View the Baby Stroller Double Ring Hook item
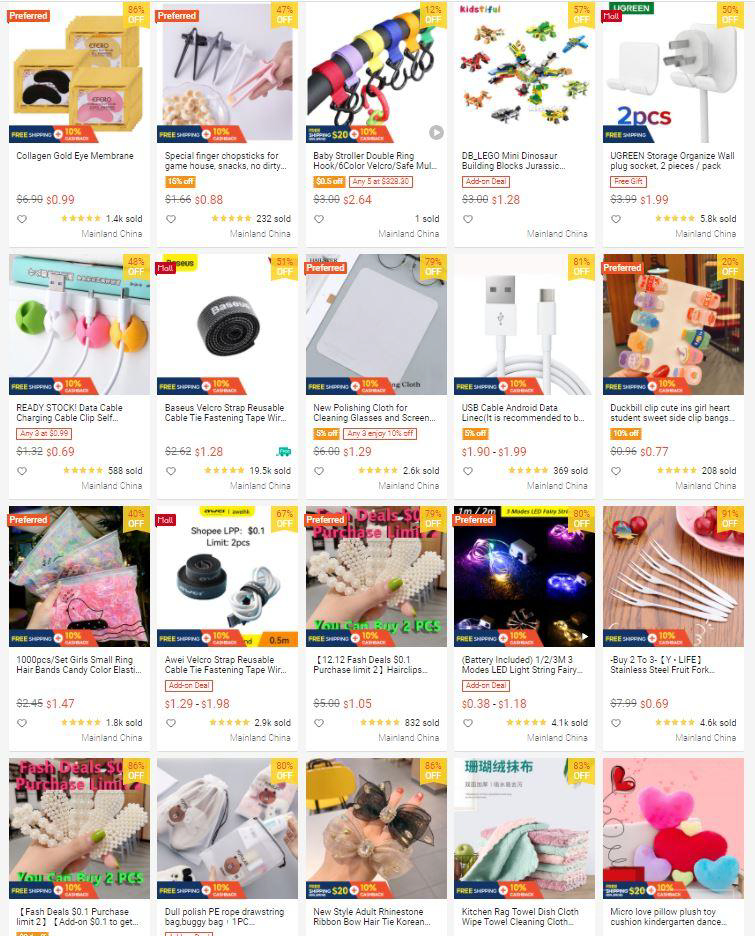 click(376, 75)
